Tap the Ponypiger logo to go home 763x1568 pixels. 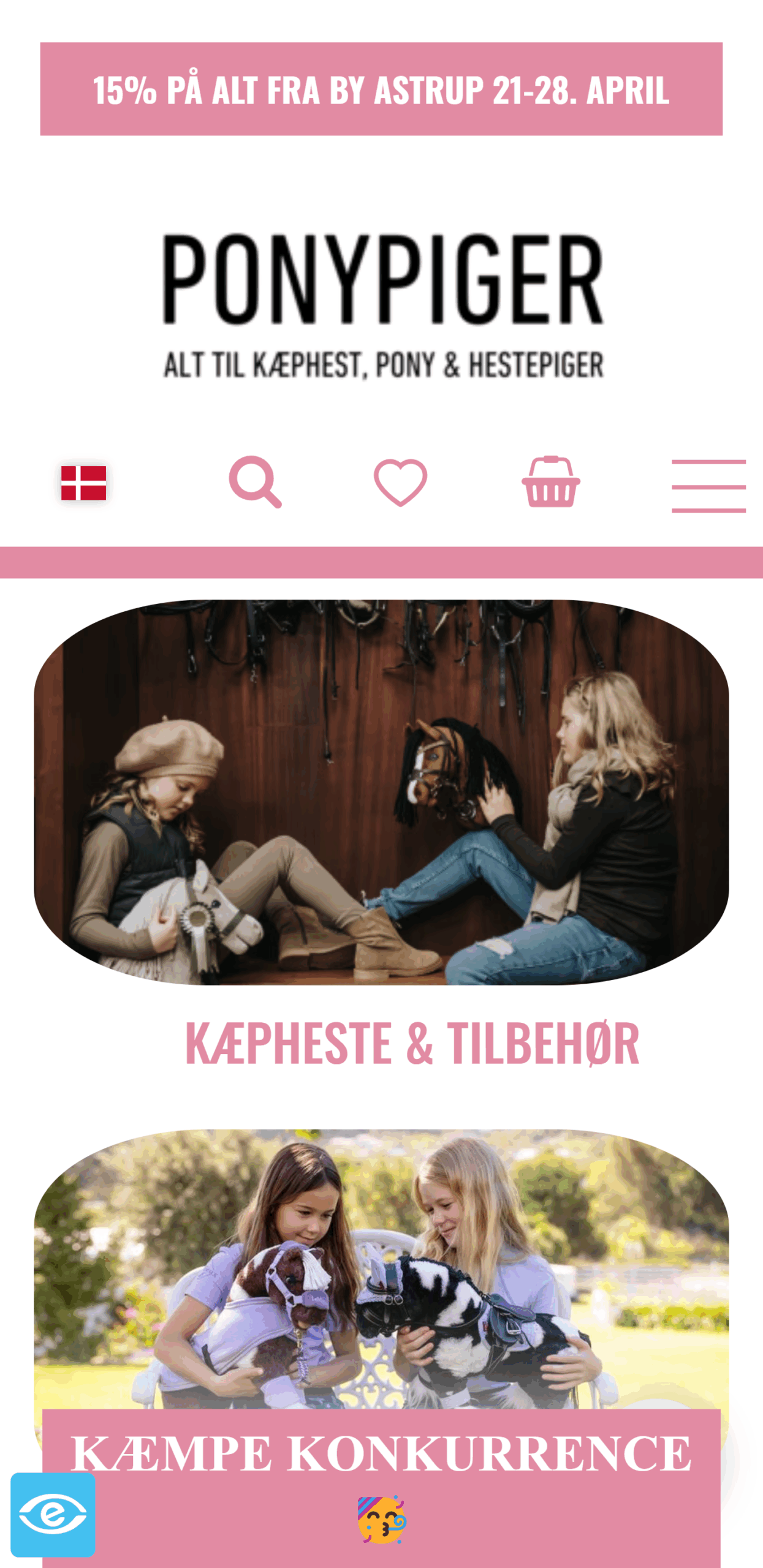click(382, 304)
